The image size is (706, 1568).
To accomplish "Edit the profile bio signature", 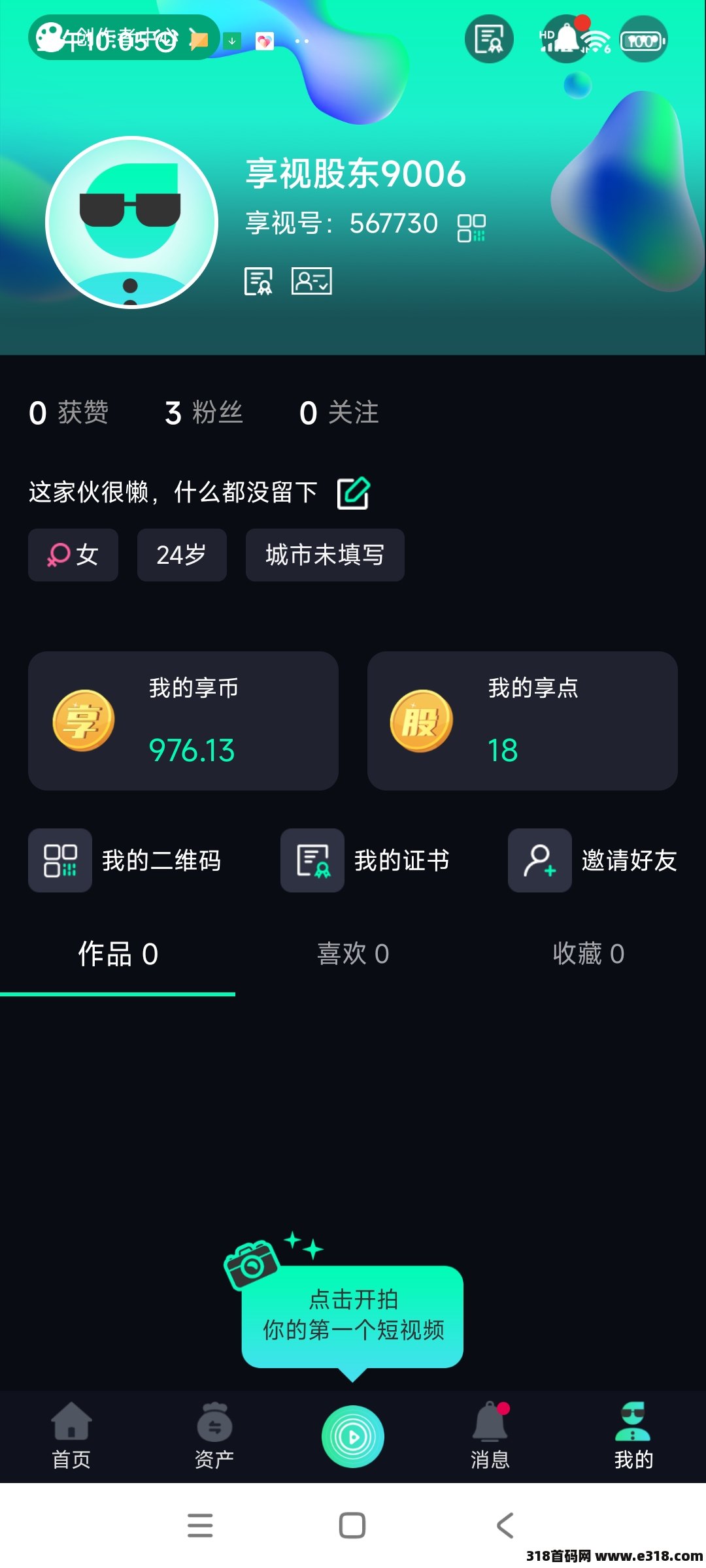I will 353,493.
